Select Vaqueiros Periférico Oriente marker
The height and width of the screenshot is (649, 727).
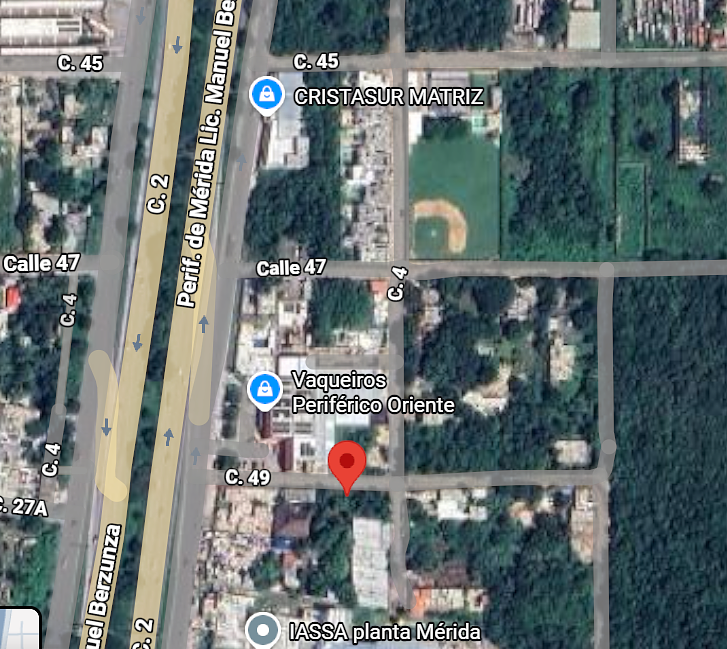[x=264, y=389]
